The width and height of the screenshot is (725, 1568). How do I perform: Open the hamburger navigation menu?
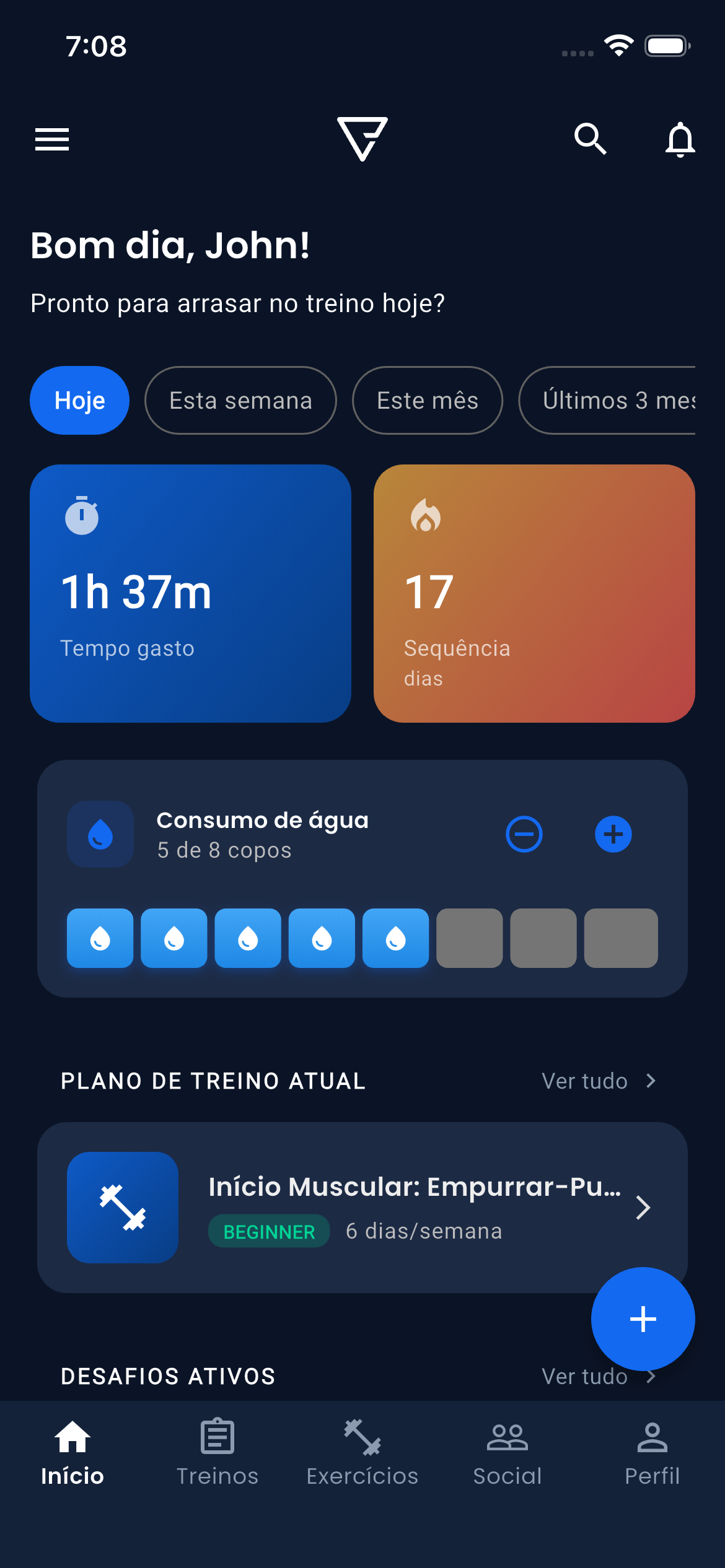[x=51, y=139]
